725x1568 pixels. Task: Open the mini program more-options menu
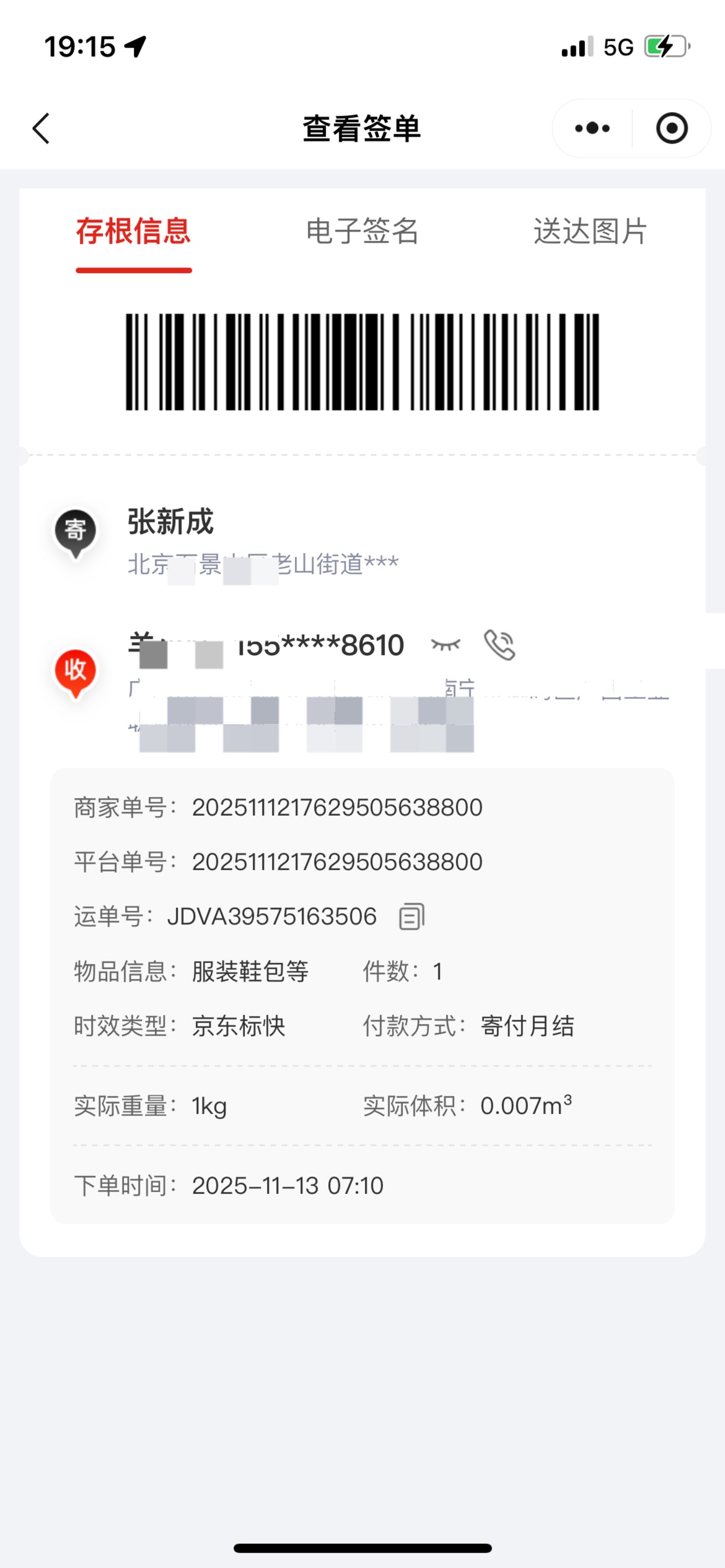(x=592, y=129)
